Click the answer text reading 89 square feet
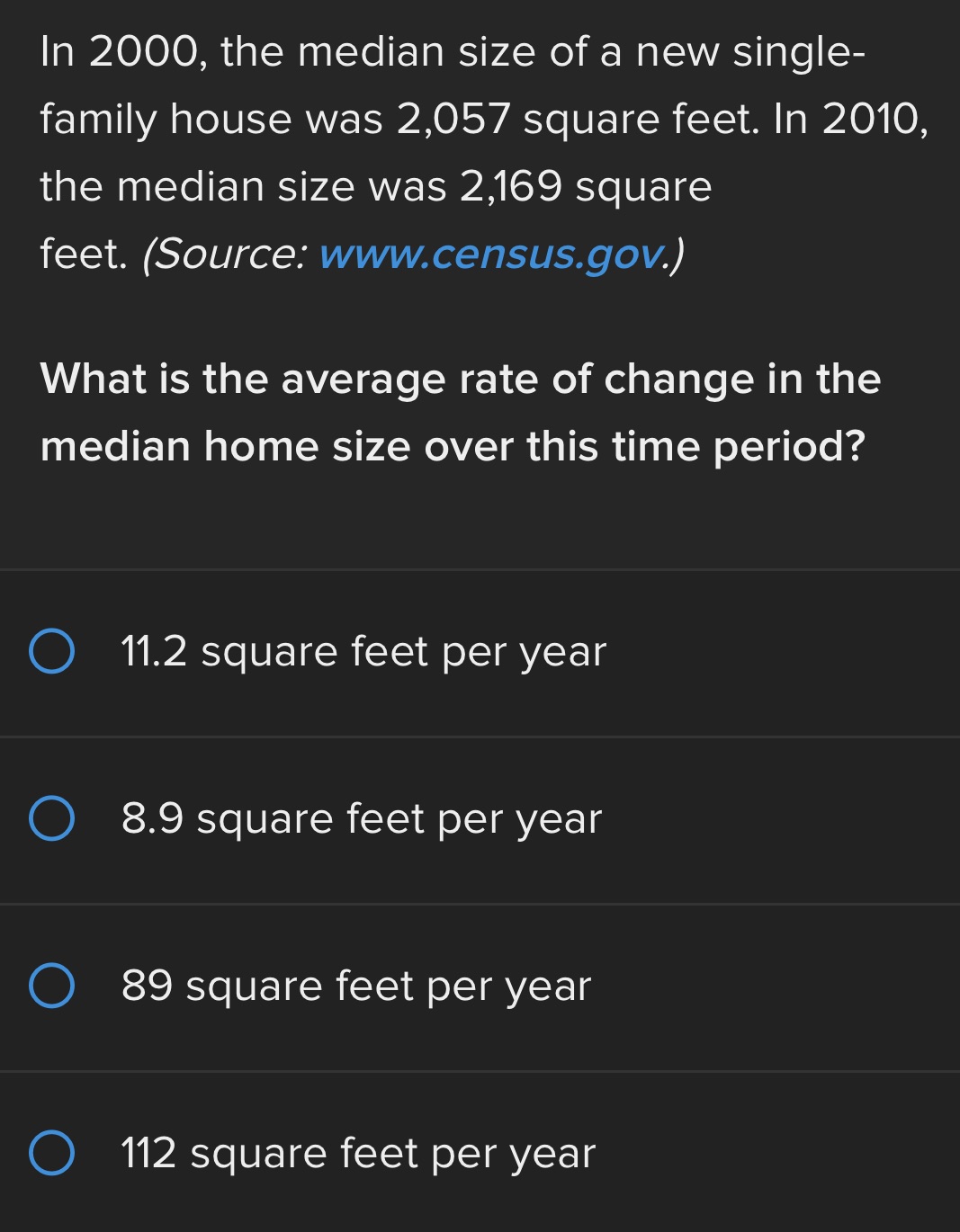This screenshot has height=1232, width=960. click(355, 986)
